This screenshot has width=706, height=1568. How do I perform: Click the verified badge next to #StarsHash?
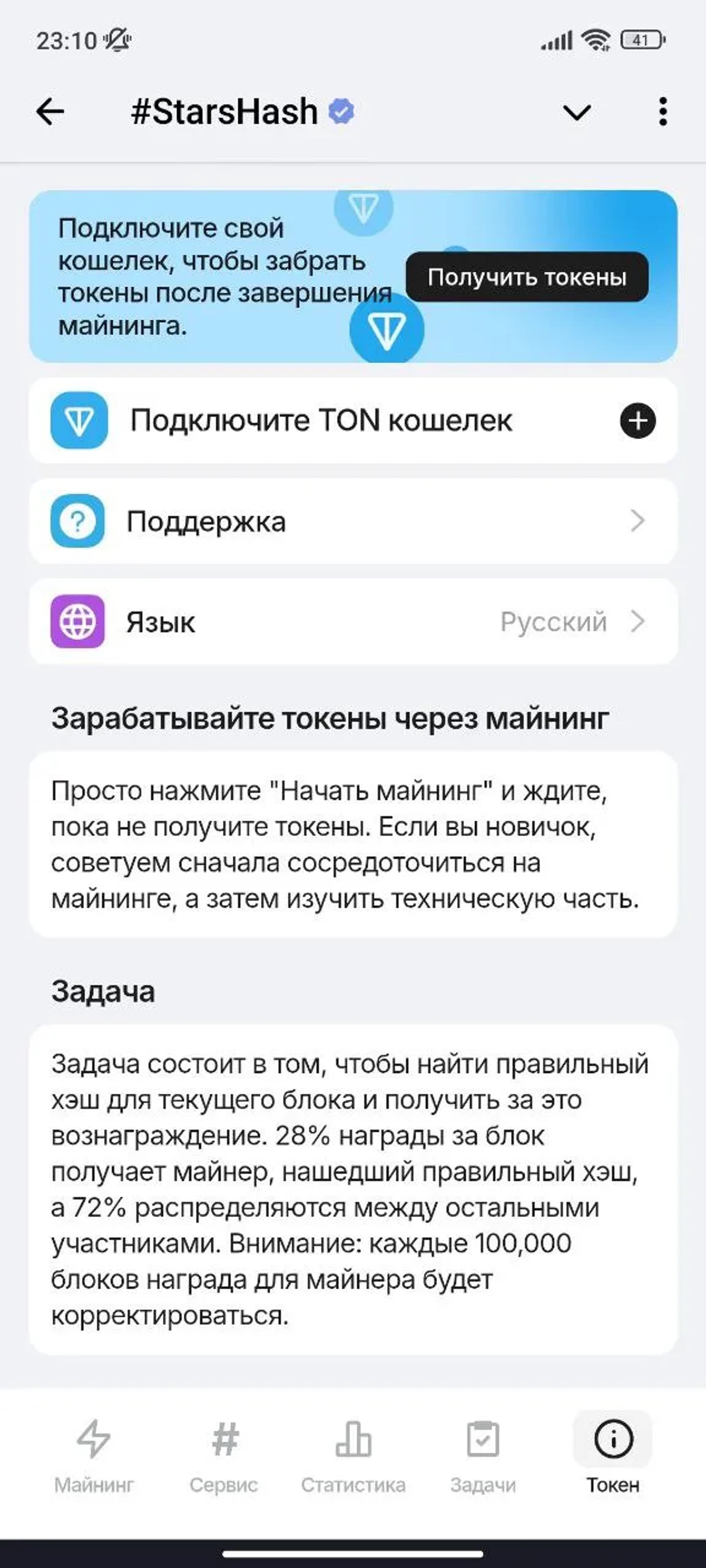(341, 111)
